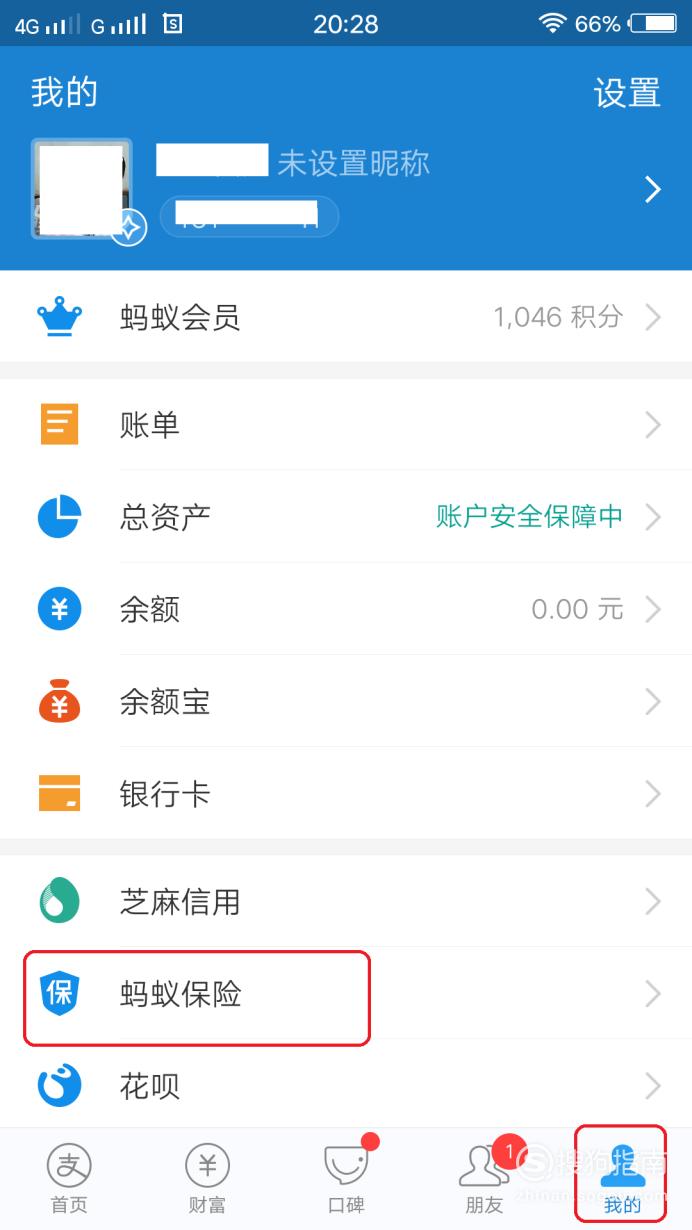Open 银行卡 list
The width and height of the screenshot is (692, 1230).
(346, 794)
